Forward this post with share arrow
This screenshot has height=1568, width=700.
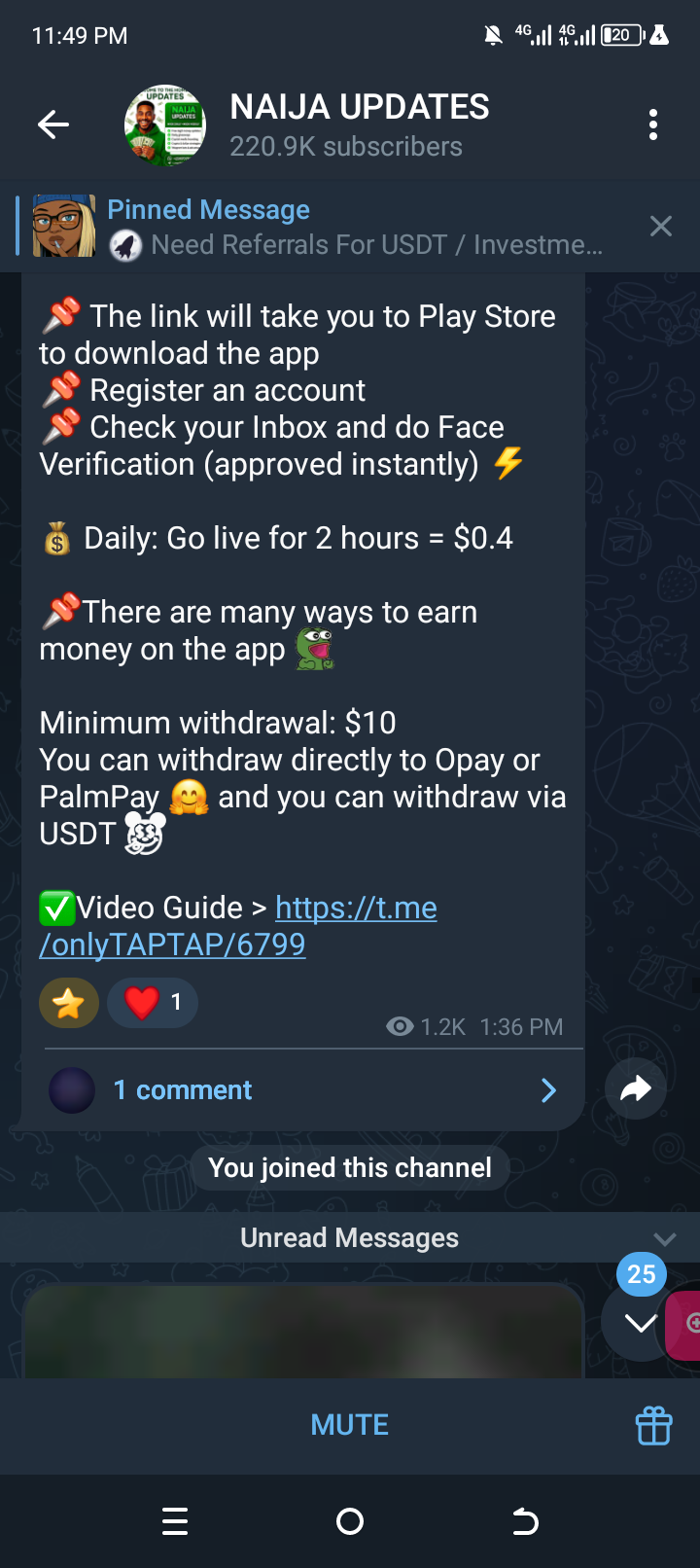pos(635,1088)
